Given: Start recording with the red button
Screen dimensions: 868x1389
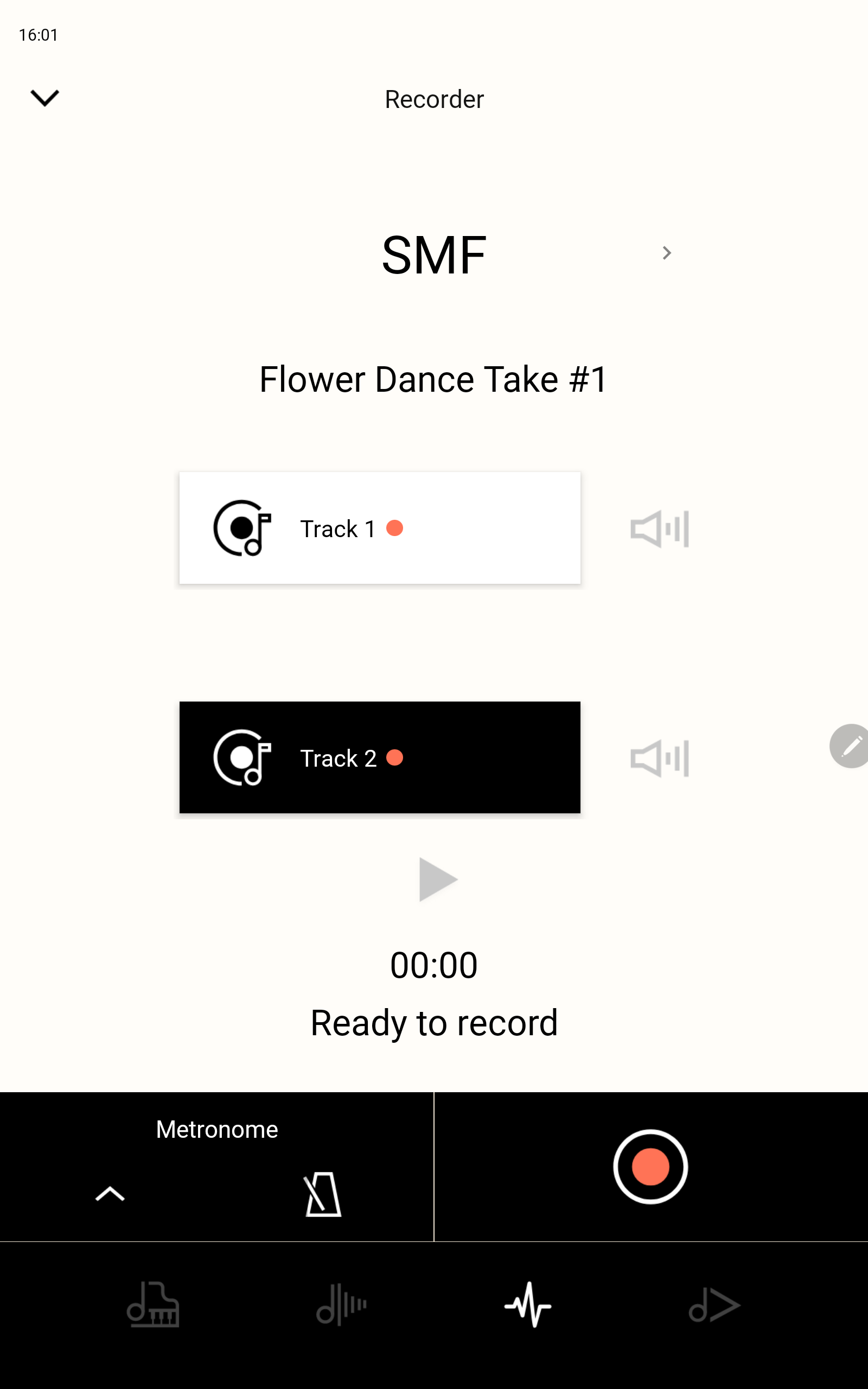Looking at the screenshot, I should coord(650,1167).
